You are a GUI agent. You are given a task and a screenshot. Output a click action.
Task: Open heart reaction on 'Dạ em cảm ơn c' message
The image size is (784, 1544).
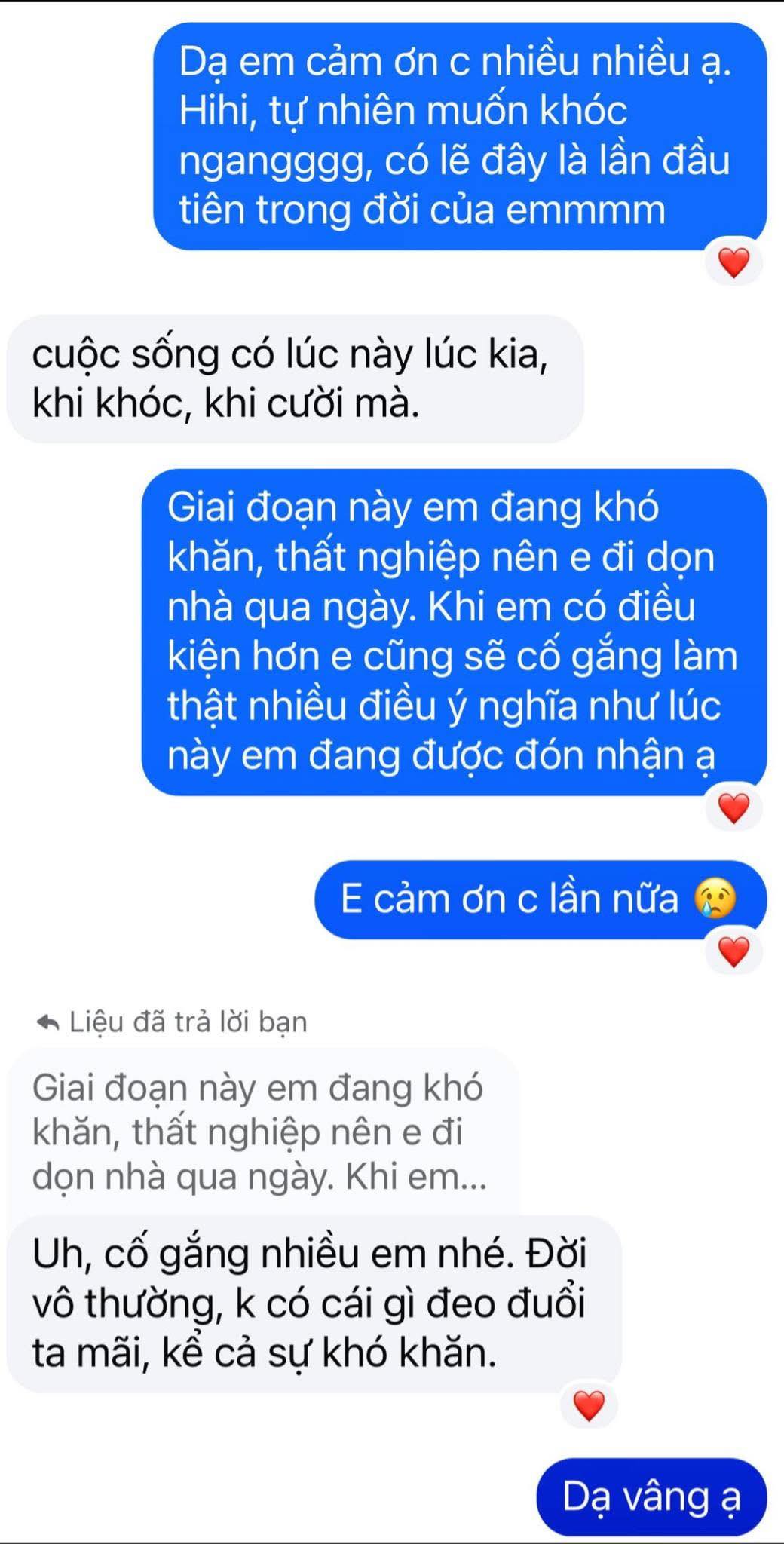[x=733, y=264]
